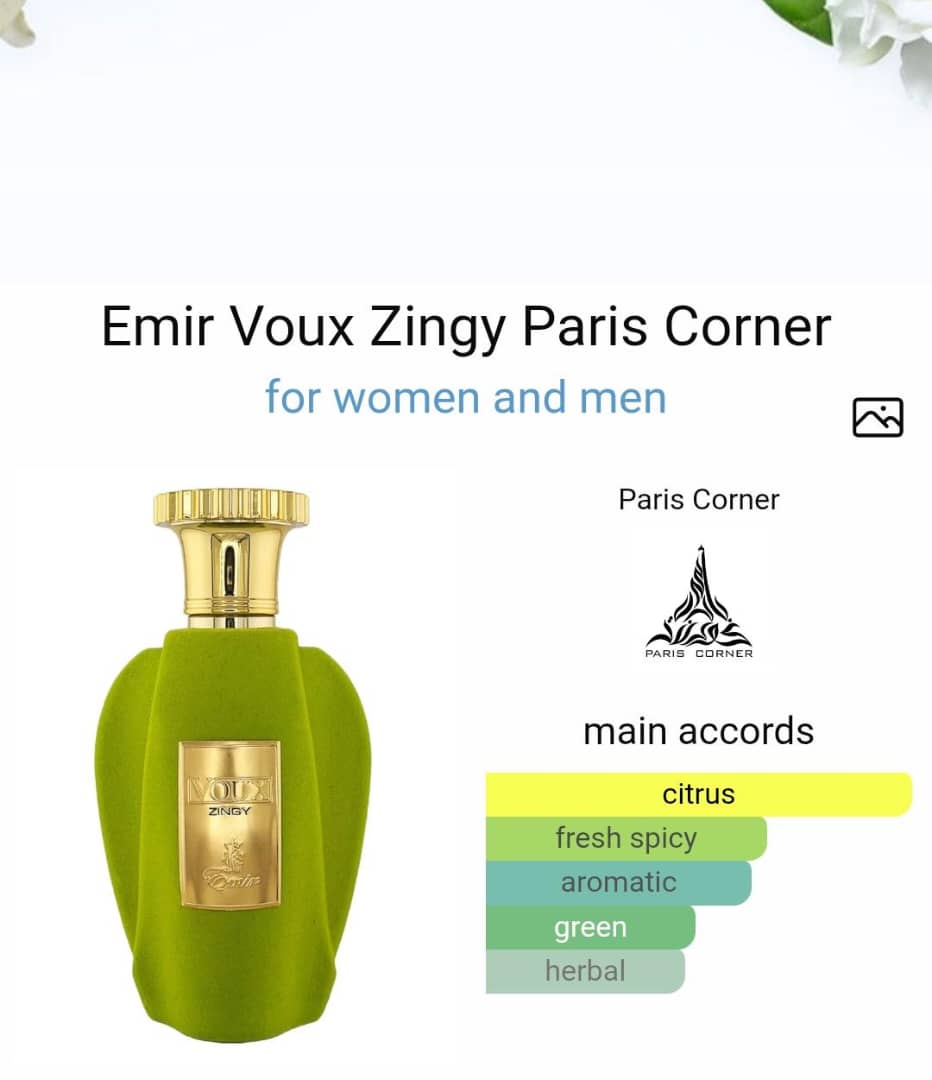Open the perfume photo gallery icon
The image size is (932, 1080).
pyautogui.click(x=877, y=417)
